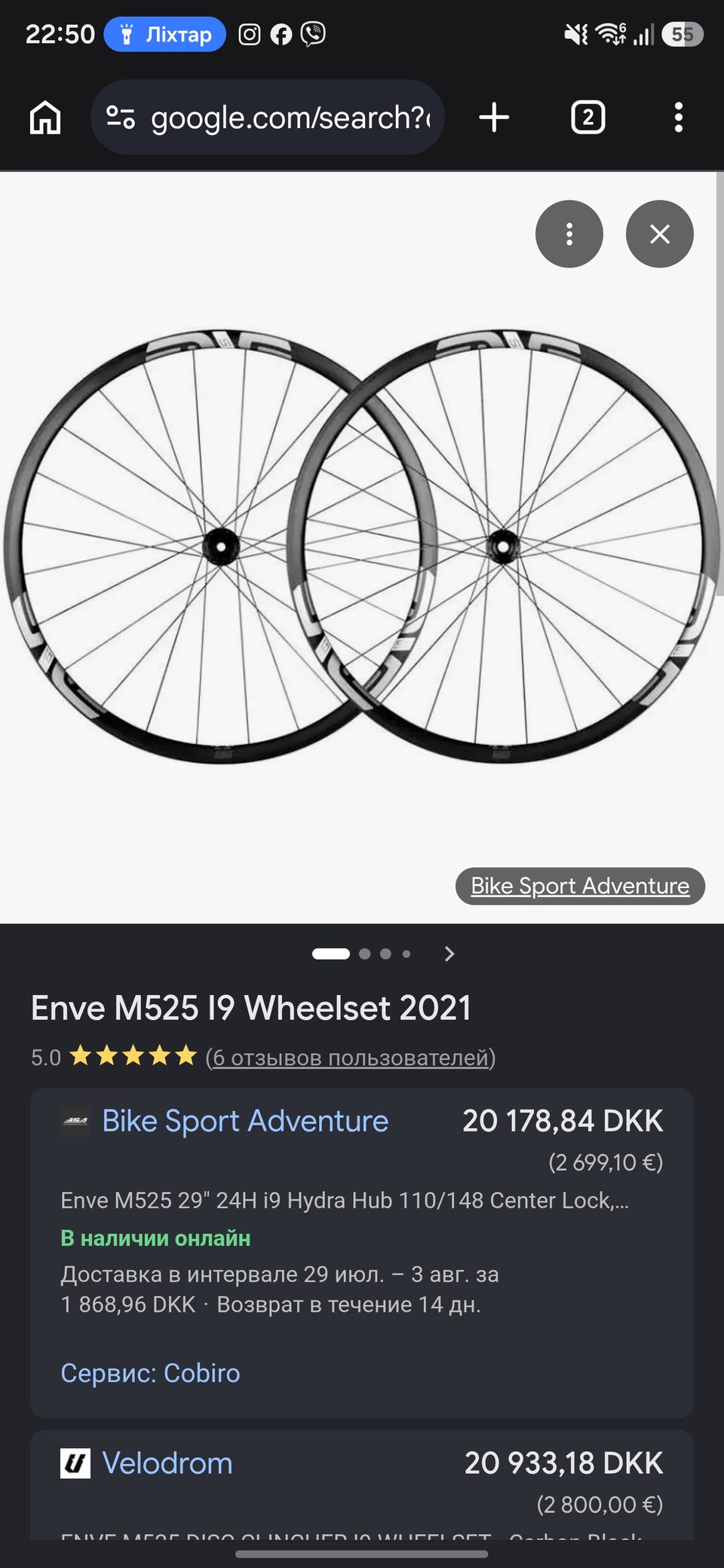Go to the browser home page
This screenshot has width=724, height=1568.
[x=45, y=118]
